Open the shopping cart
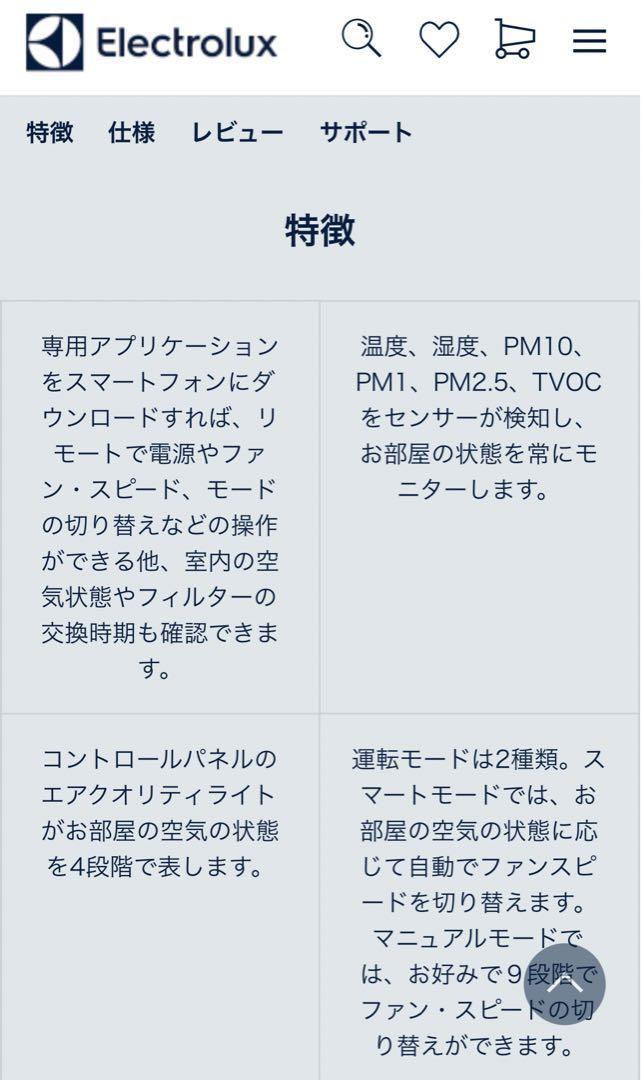This screenshot has width=641, height=1080. point(514,39)
